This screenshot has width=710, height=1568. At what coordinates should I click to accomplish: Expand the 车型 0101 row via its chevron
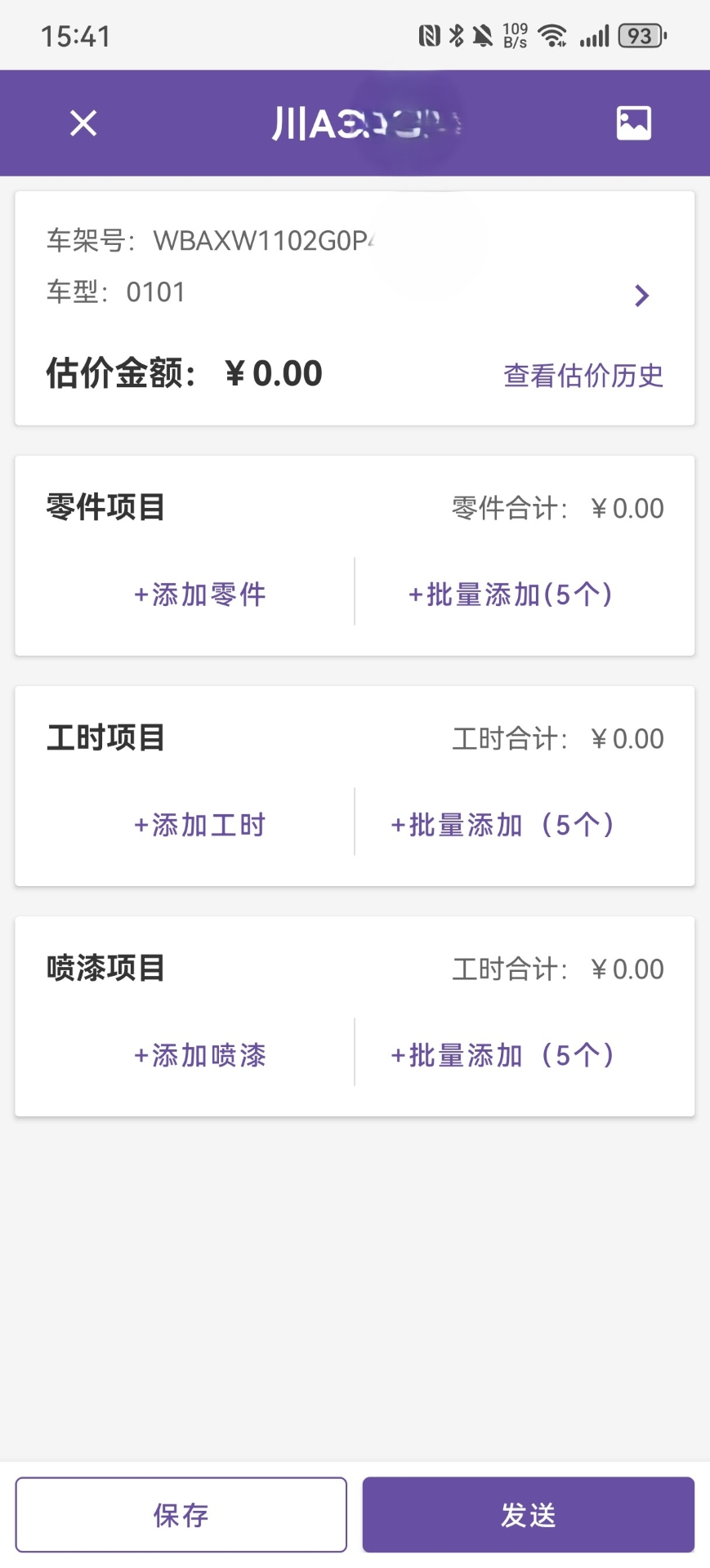pyautogui.click(x=642, y=295)
